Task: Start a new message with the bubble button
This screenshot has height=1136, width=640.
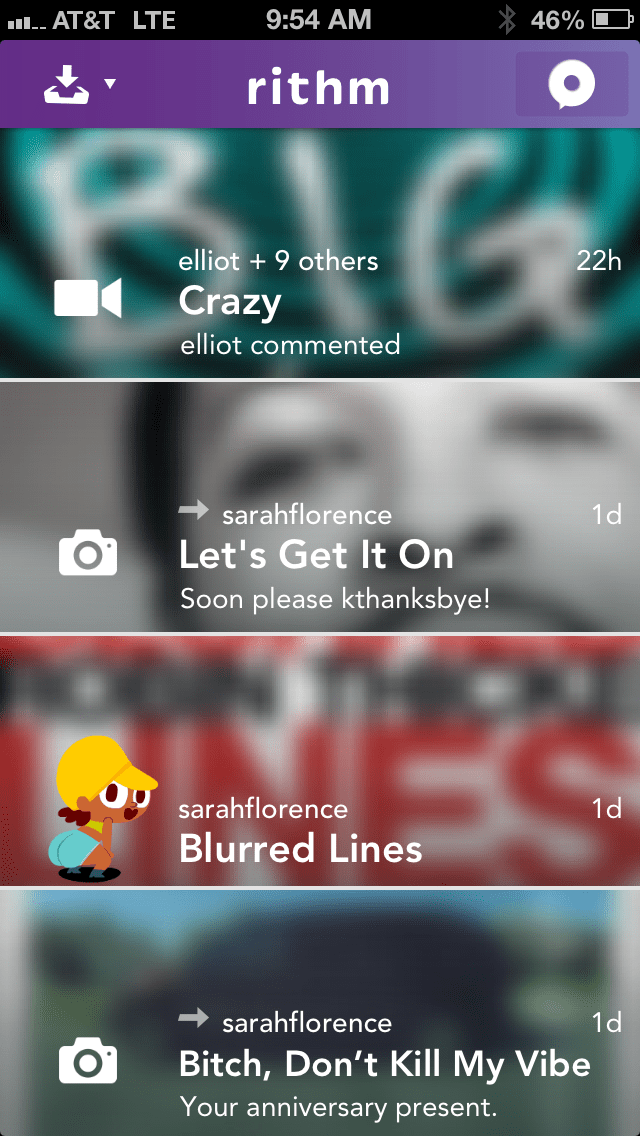Action: tap(571, 86)
